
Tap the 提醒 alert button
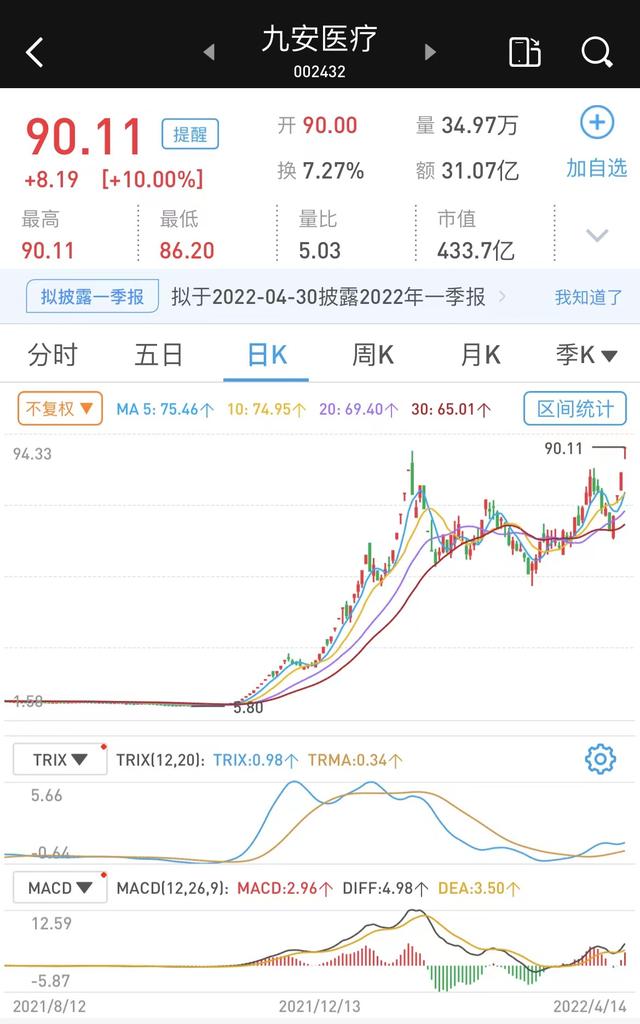[x=190, y=134]
